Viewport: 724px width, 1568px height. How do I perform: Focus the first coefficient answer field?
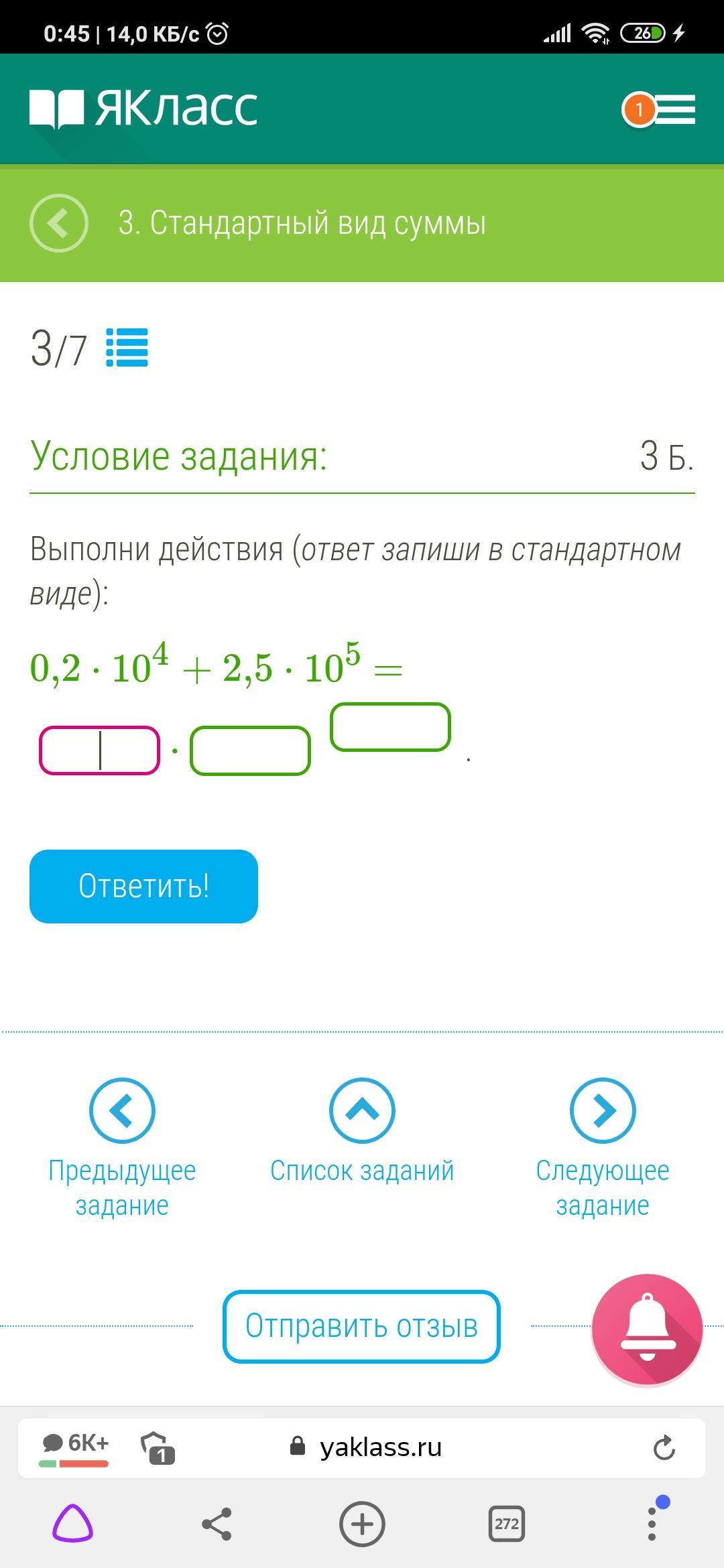99,750
